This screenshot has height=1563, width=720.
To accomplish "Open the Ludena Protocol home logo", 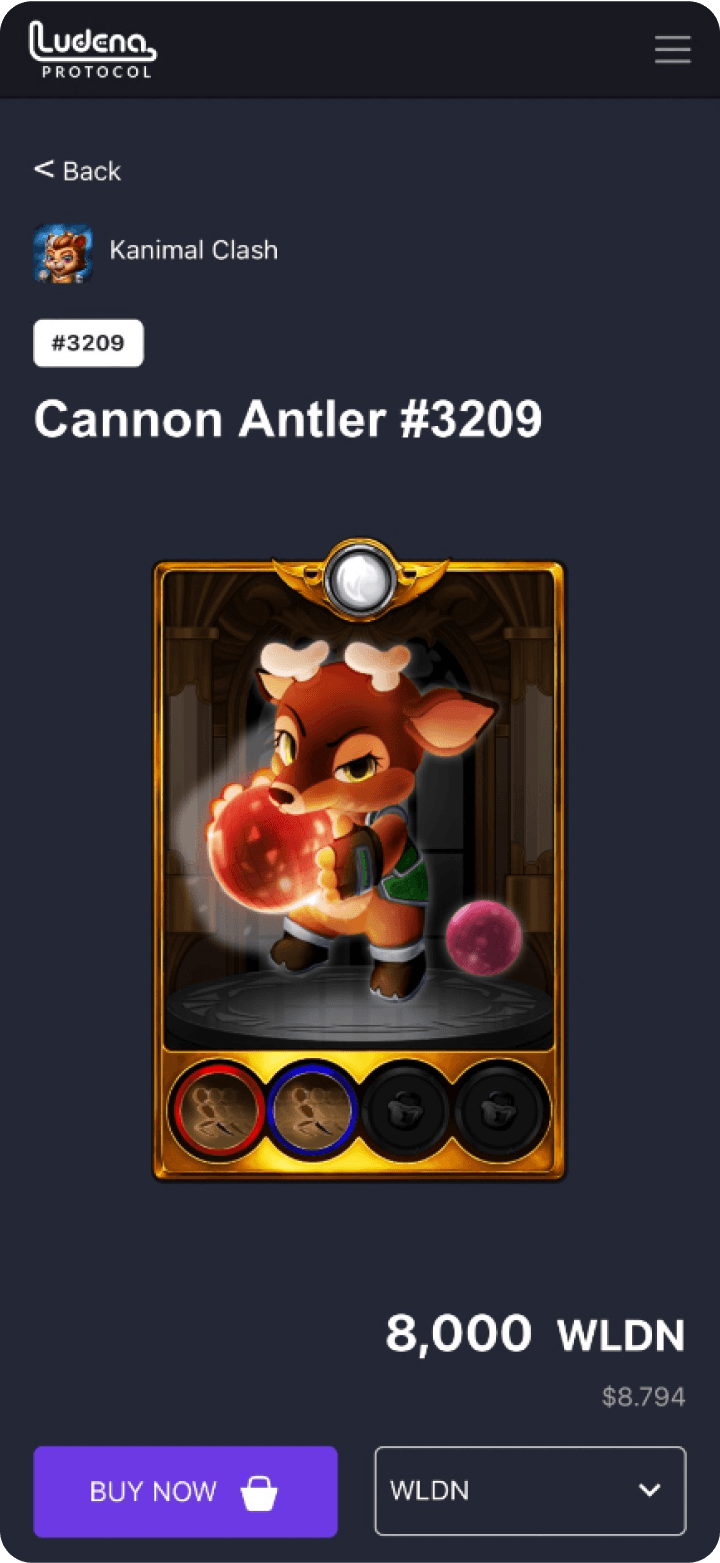I will tap(93, 49).
